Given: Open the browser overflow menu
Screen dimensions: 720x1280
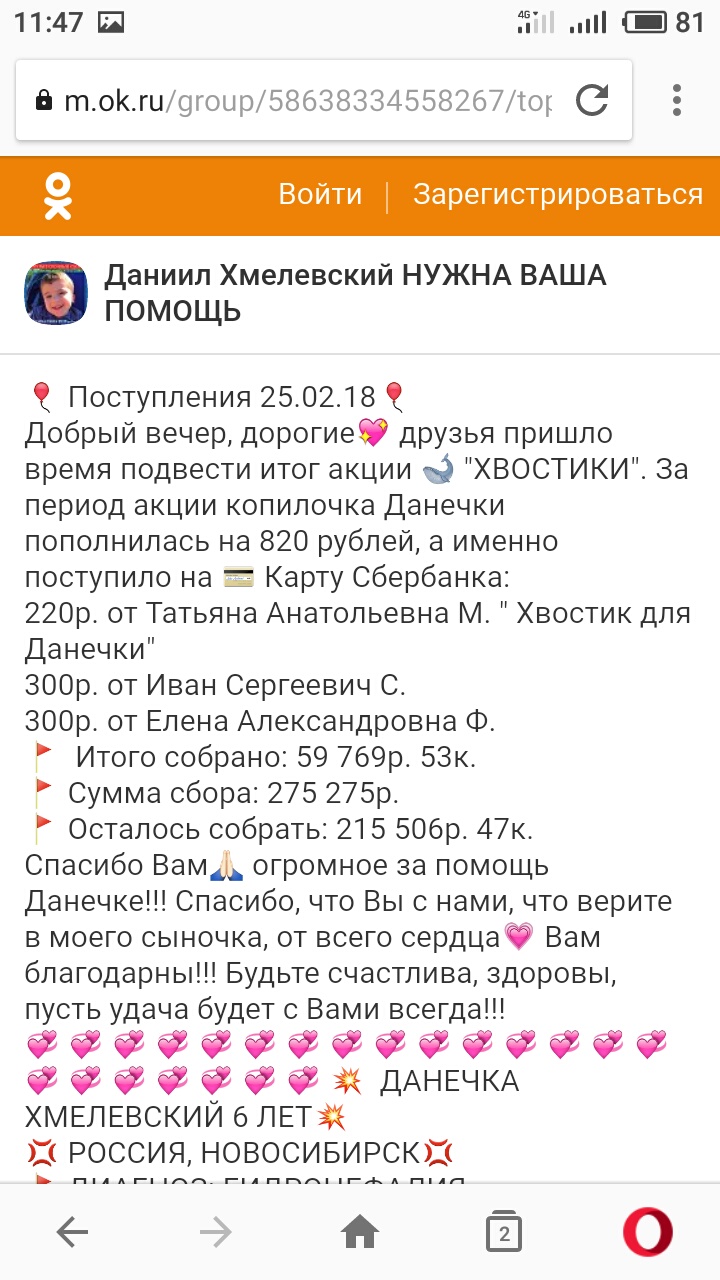Looking at the screenshot, I should (x=677, y=100).
